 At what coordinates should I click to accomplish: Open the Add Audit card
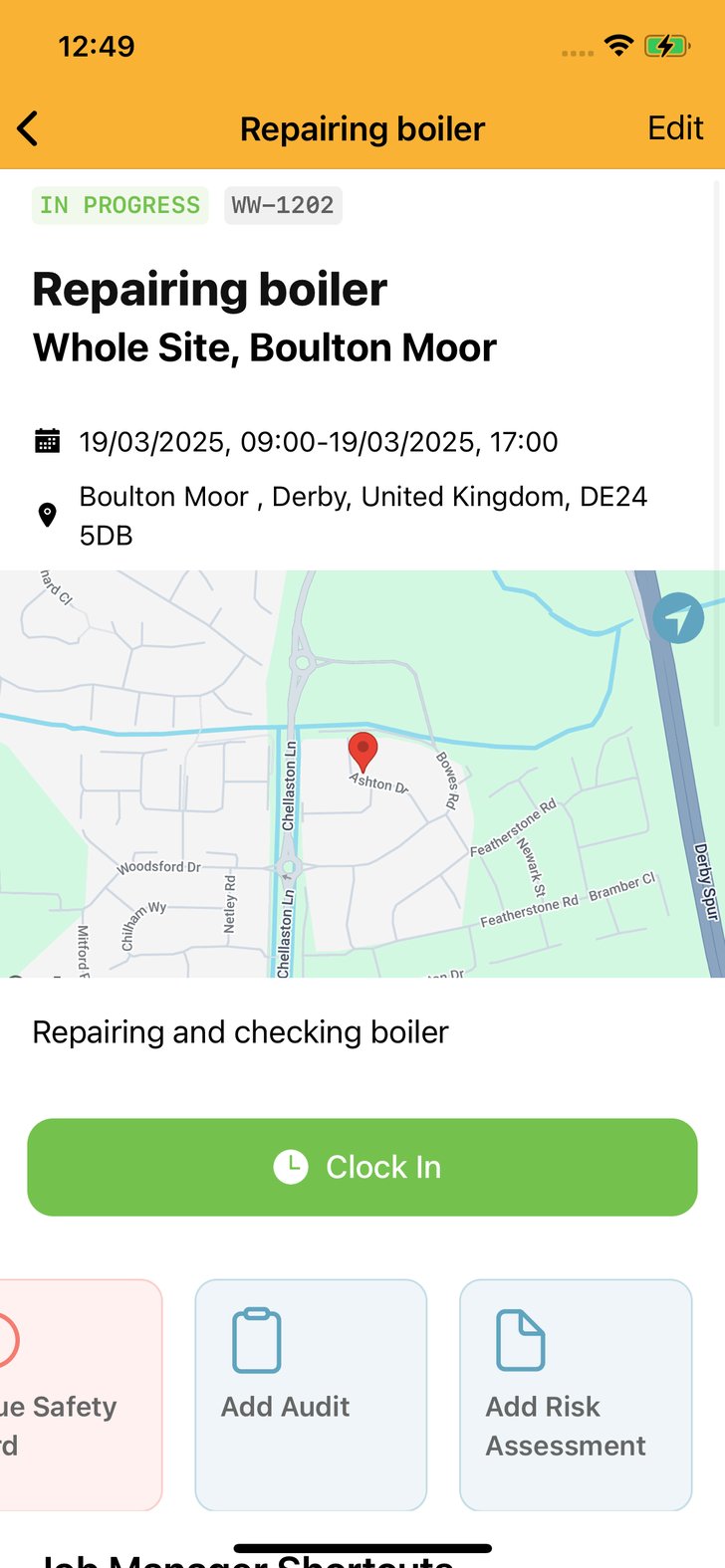(x=311, y=1394)
